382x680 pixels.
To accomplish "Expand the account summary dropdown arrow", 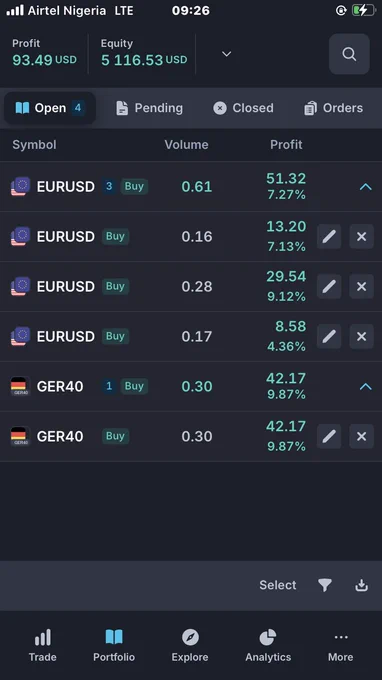I will [x=226, y=54].
